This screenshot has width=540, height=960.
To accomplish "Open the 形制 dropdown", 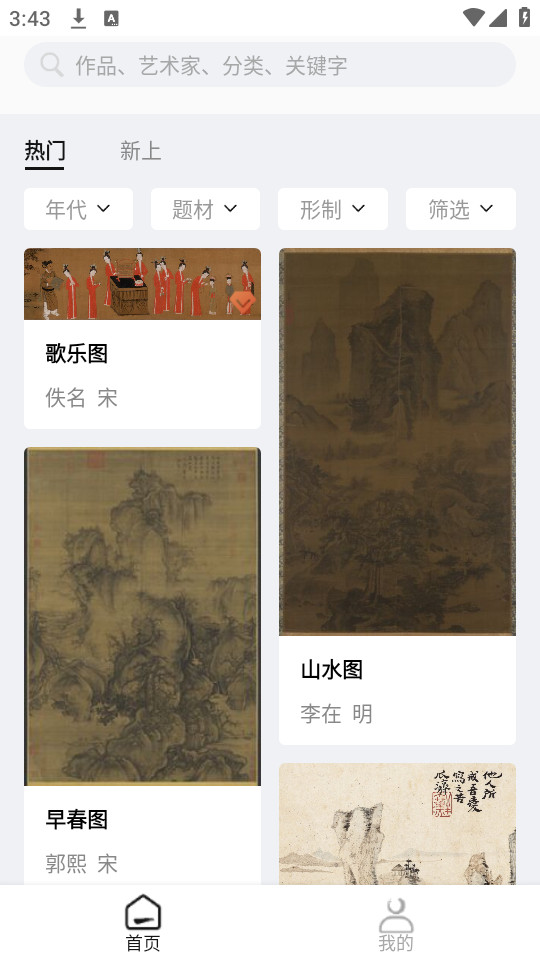I will (332, 209).
